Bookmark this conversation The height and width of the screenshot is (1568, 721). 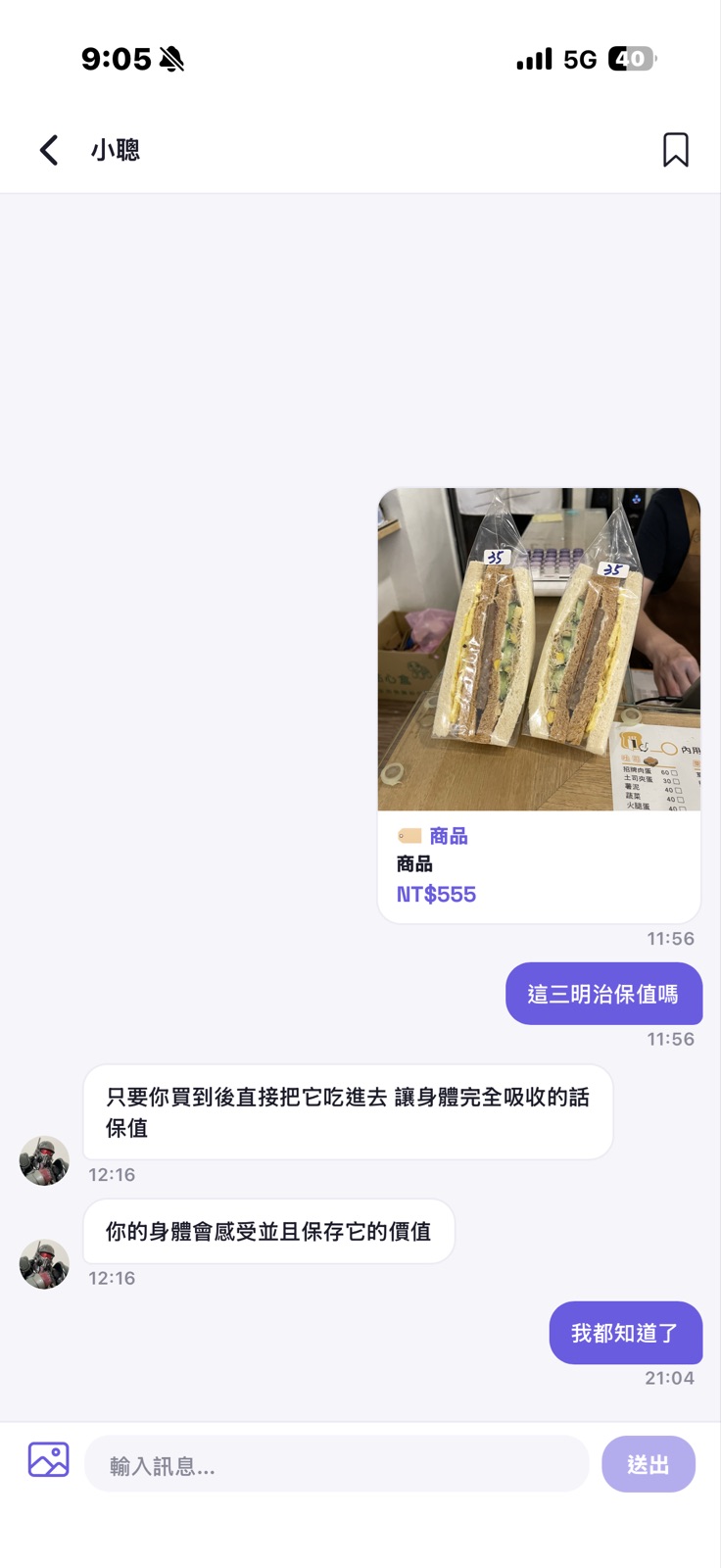coord(676,150)
